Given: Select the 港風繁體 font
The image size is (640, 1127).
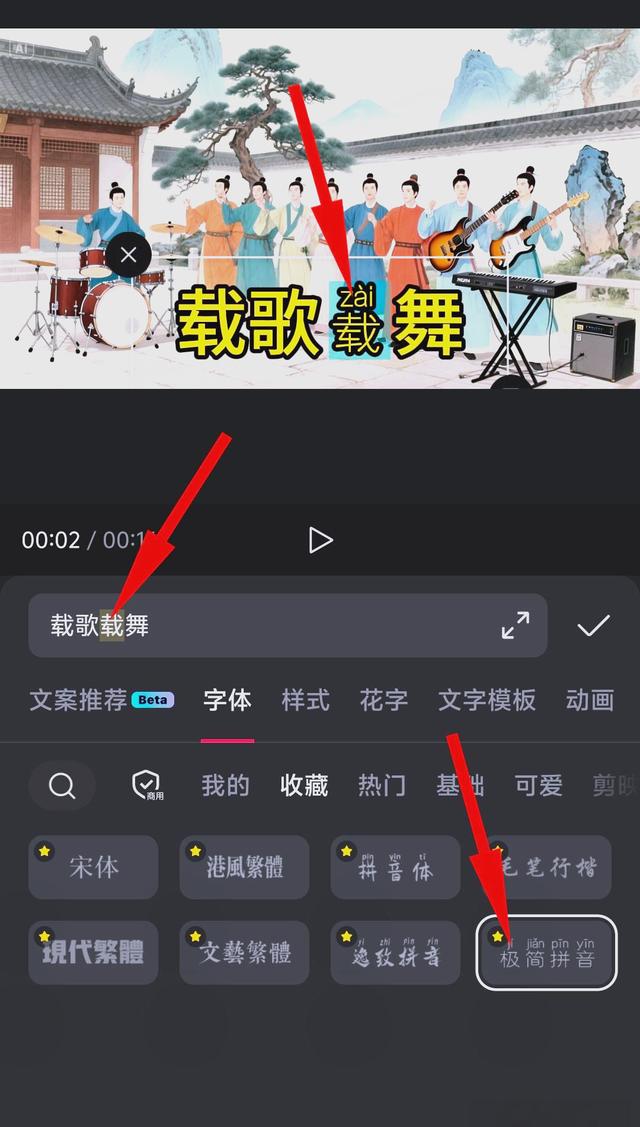Looking at the screenshot, I should point(244,867).
